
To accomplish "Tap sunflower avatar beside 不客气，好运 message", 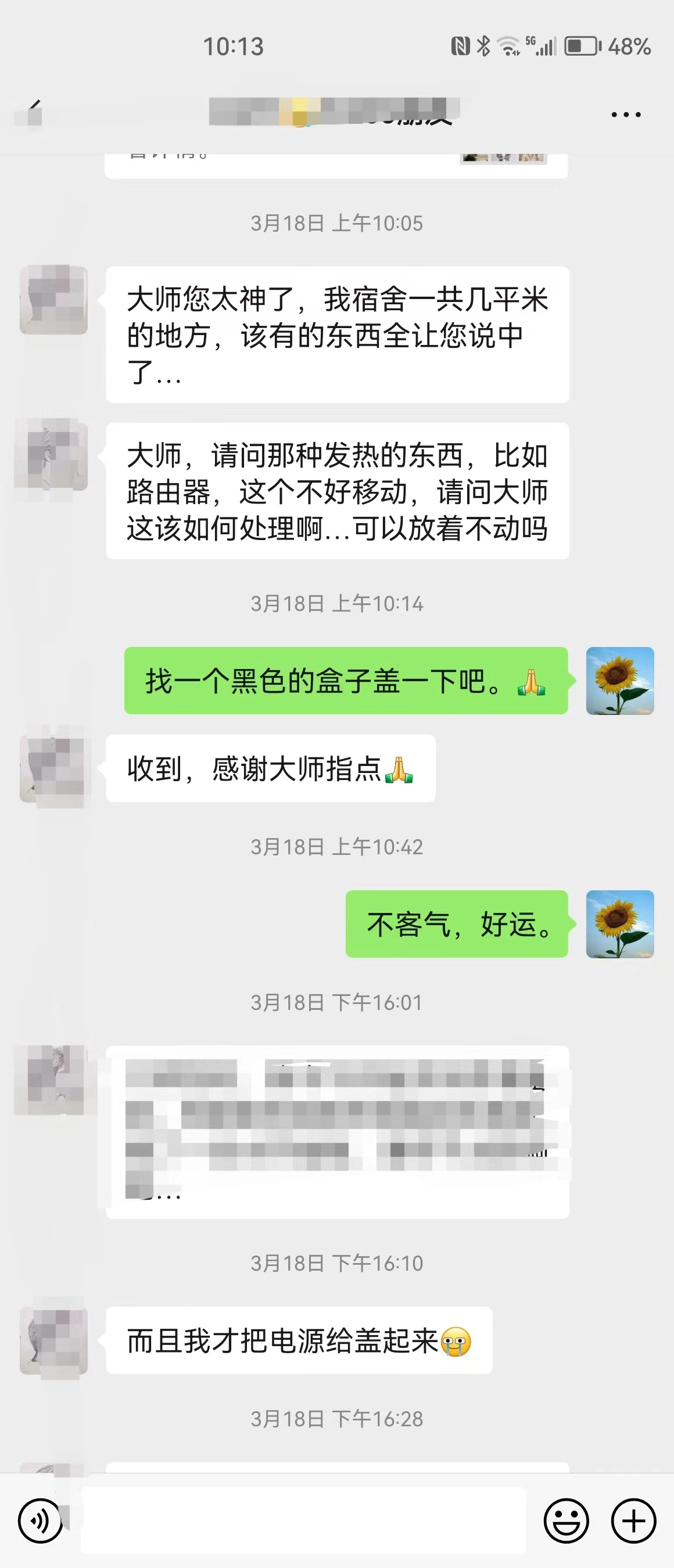I will [x=619, y=924].
